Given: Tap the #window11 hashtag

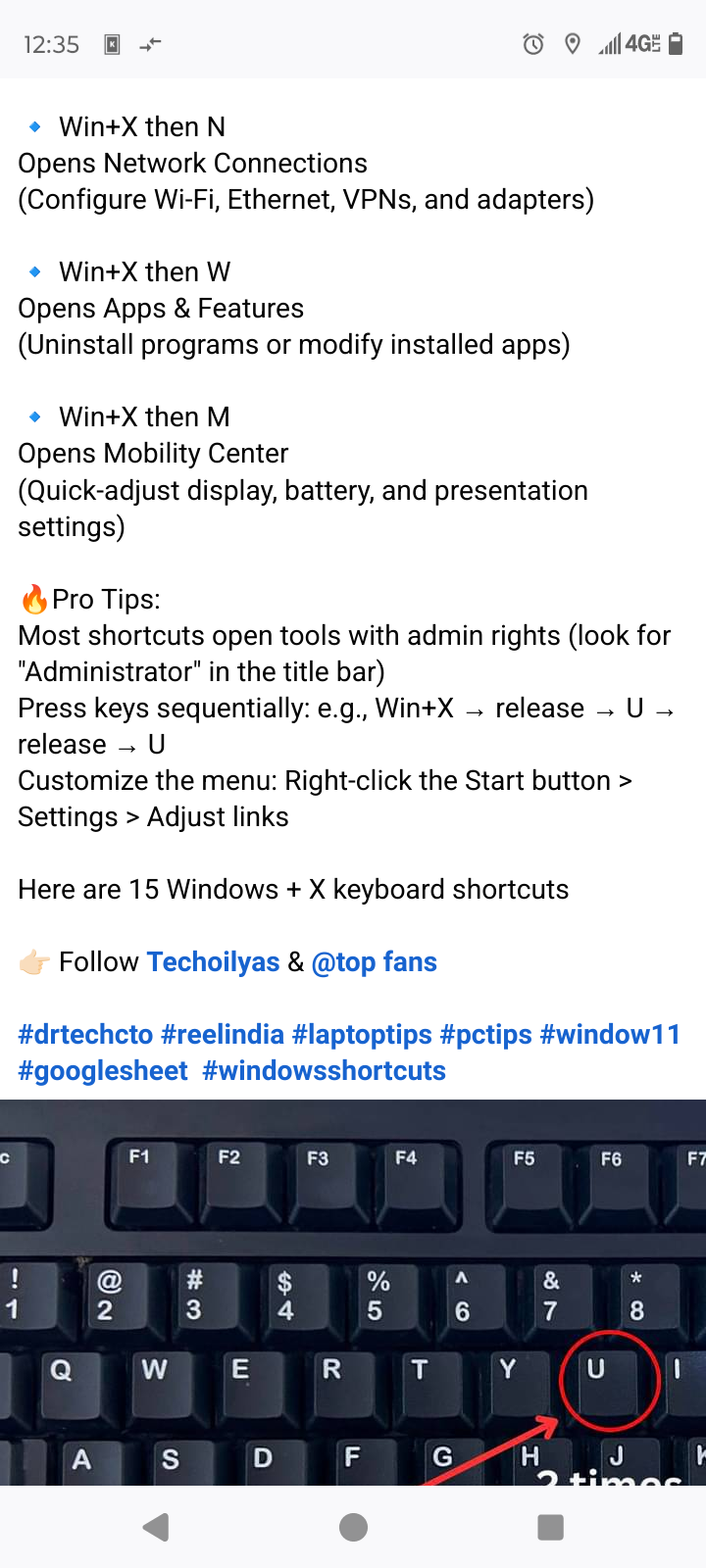Looking at the screenshot, I should click(610, 1035).
